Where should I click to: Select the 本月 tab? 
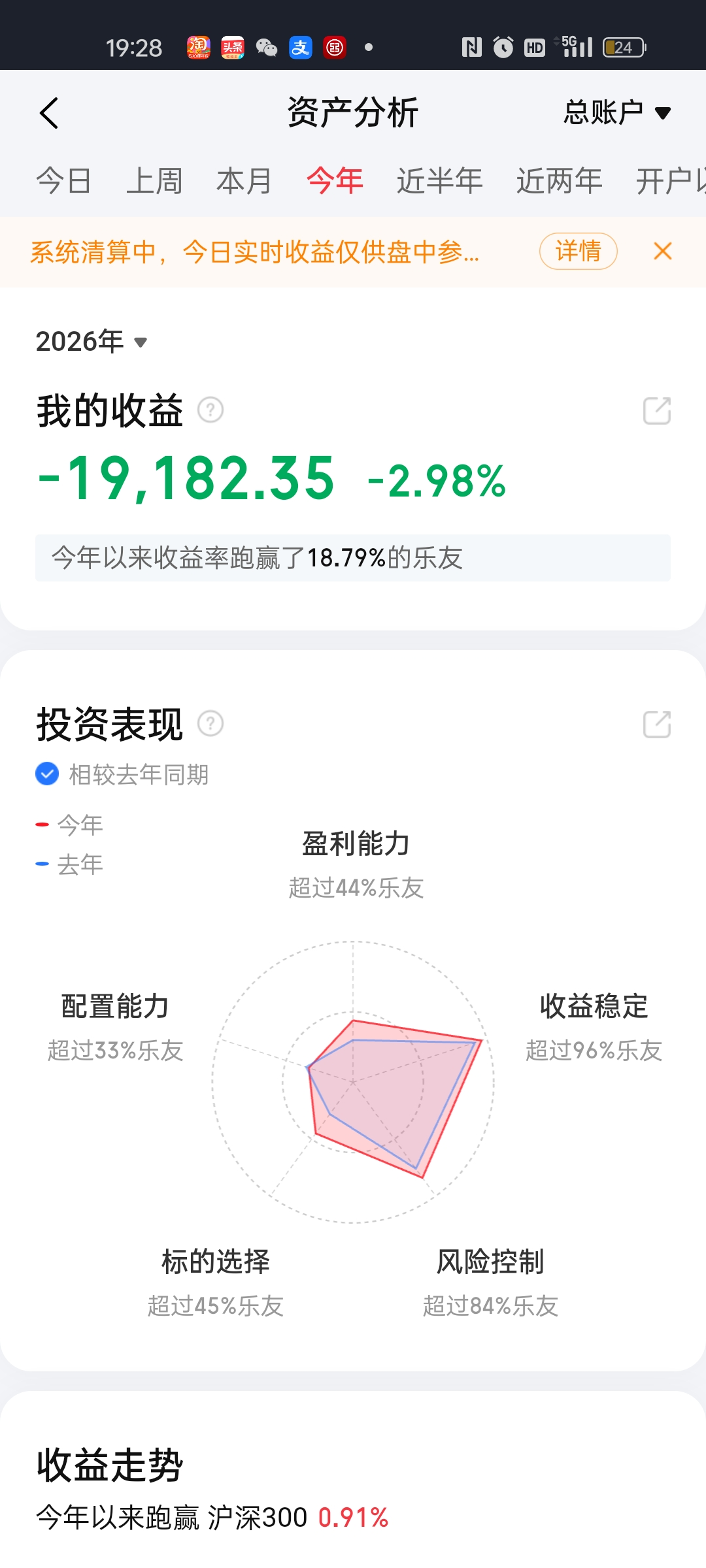pyautogui.click(x=244, y=181)
